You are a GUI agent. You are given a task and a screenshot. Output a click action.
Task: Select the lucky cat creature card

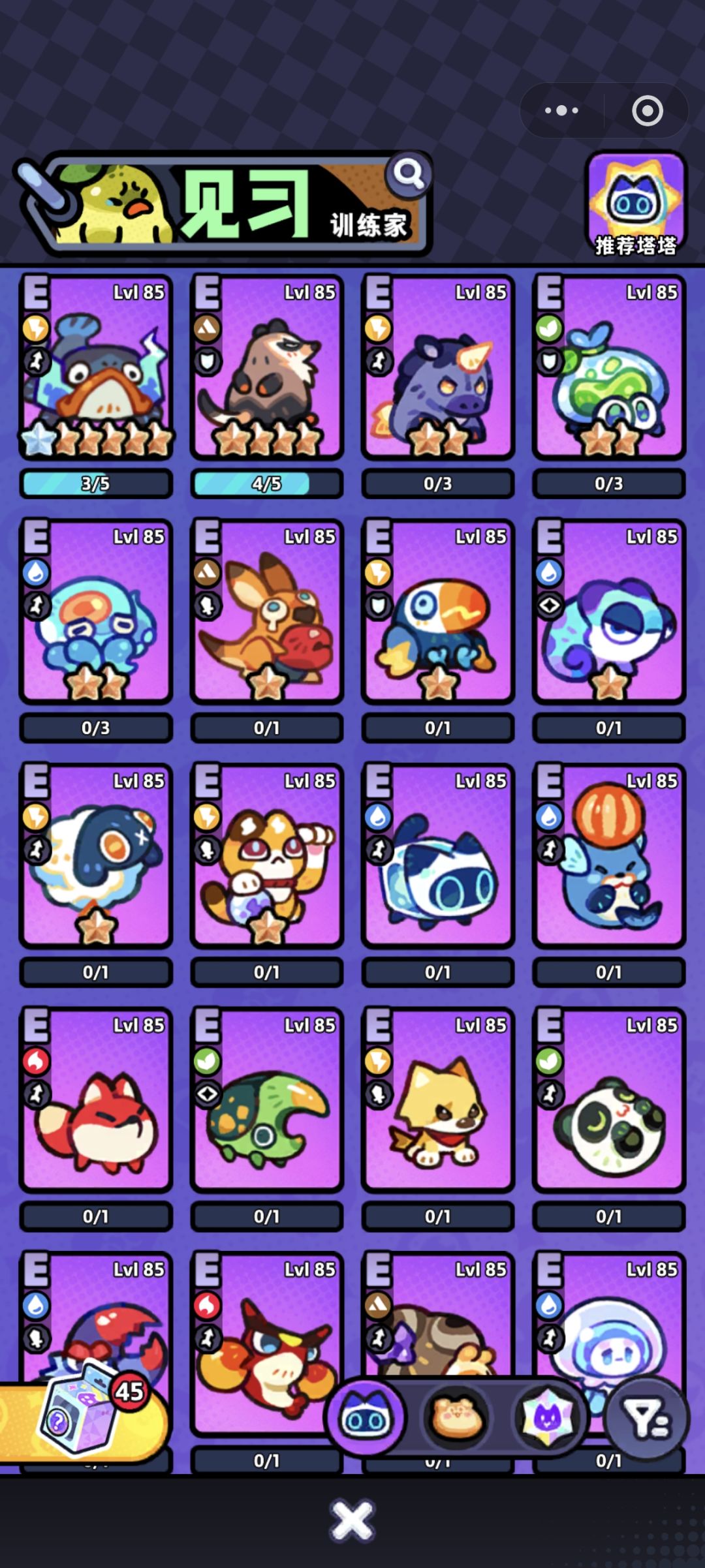(267, 855)
